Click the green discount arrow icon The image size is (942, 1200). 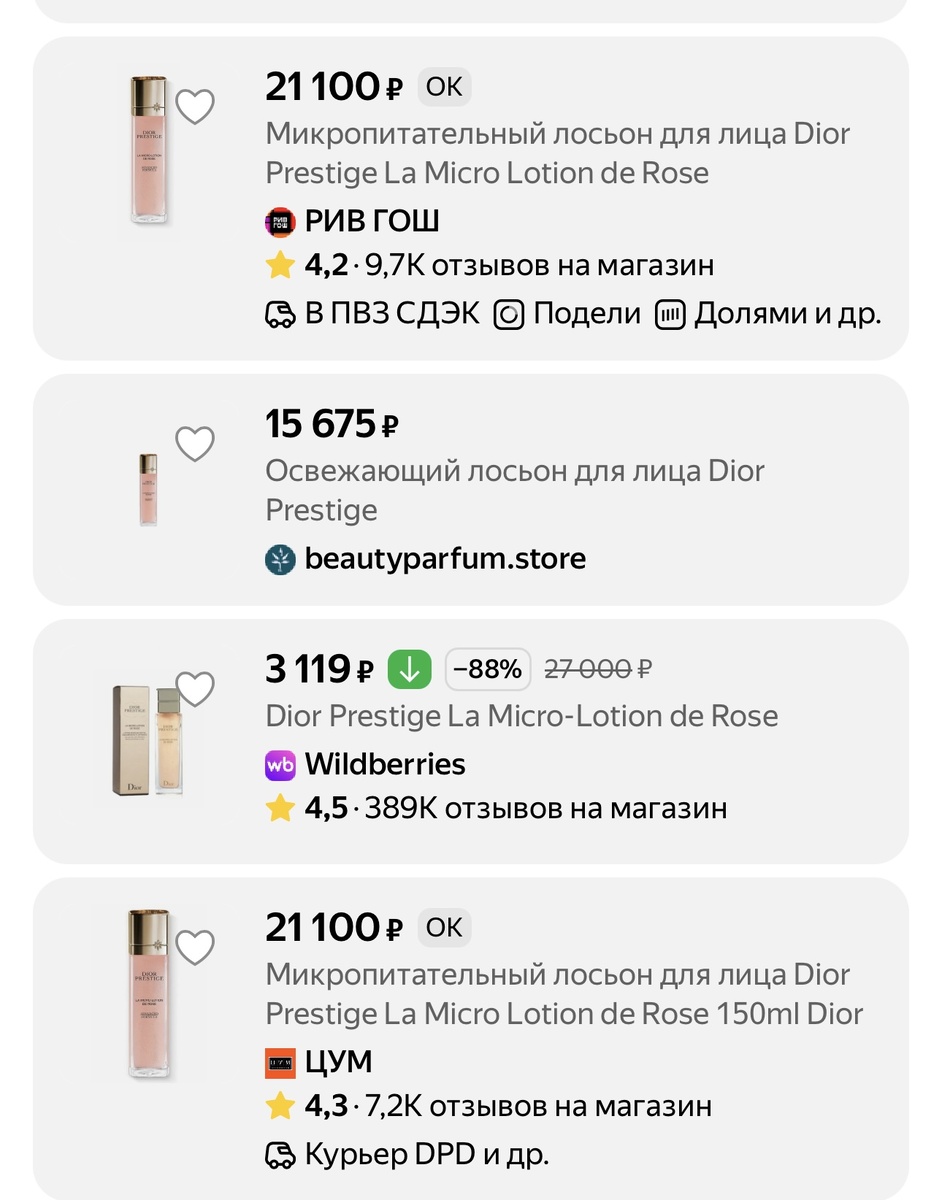click(x=409, y=668)
